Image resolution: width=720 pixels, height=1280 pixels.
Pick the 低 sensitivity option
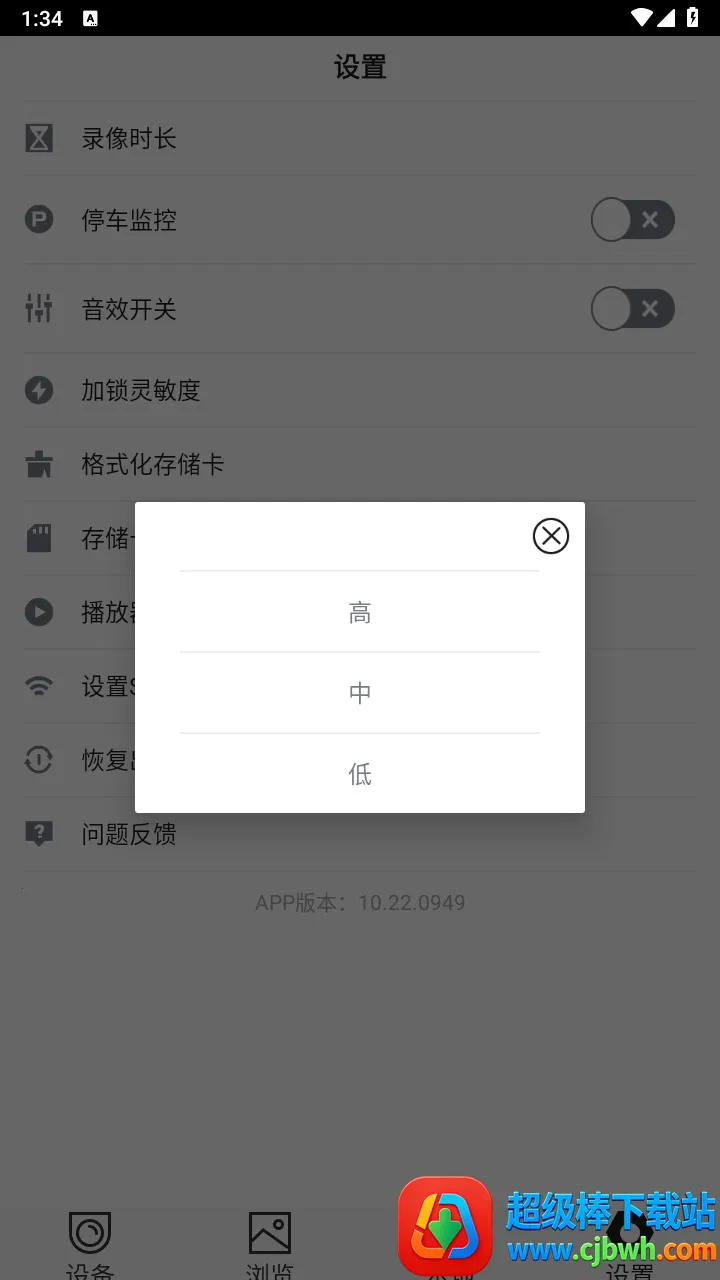360,773
